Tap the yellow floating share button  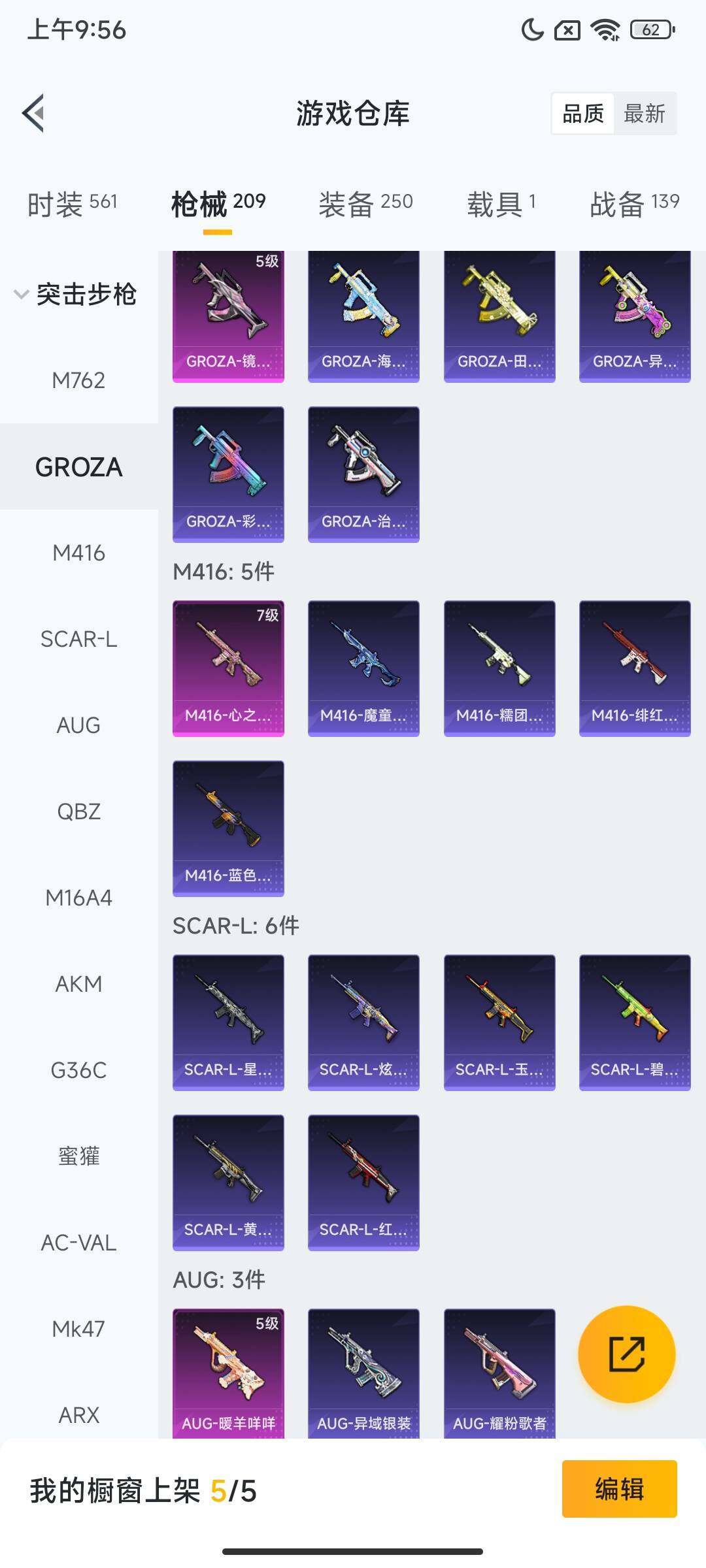(626, 1354)
